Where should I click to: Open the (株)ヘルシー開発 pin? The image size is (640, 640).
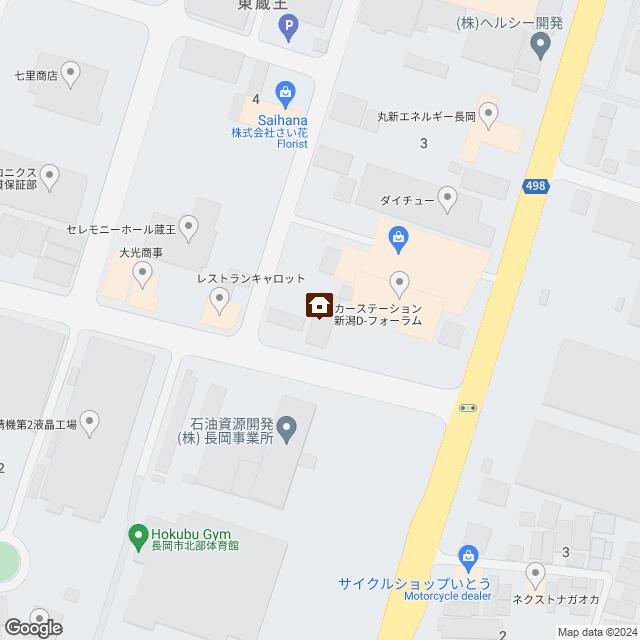click(x=540, y=43)
